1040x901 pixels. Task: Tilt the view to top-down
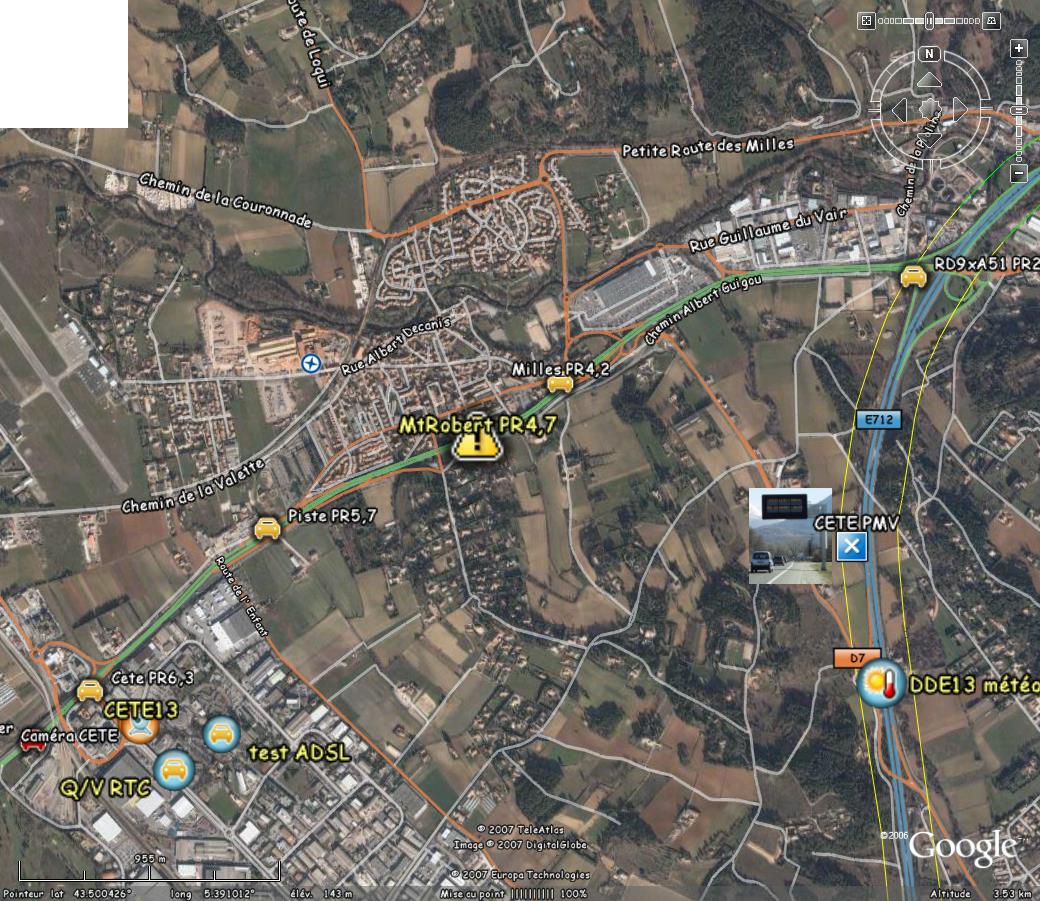(x=867, y=20)
